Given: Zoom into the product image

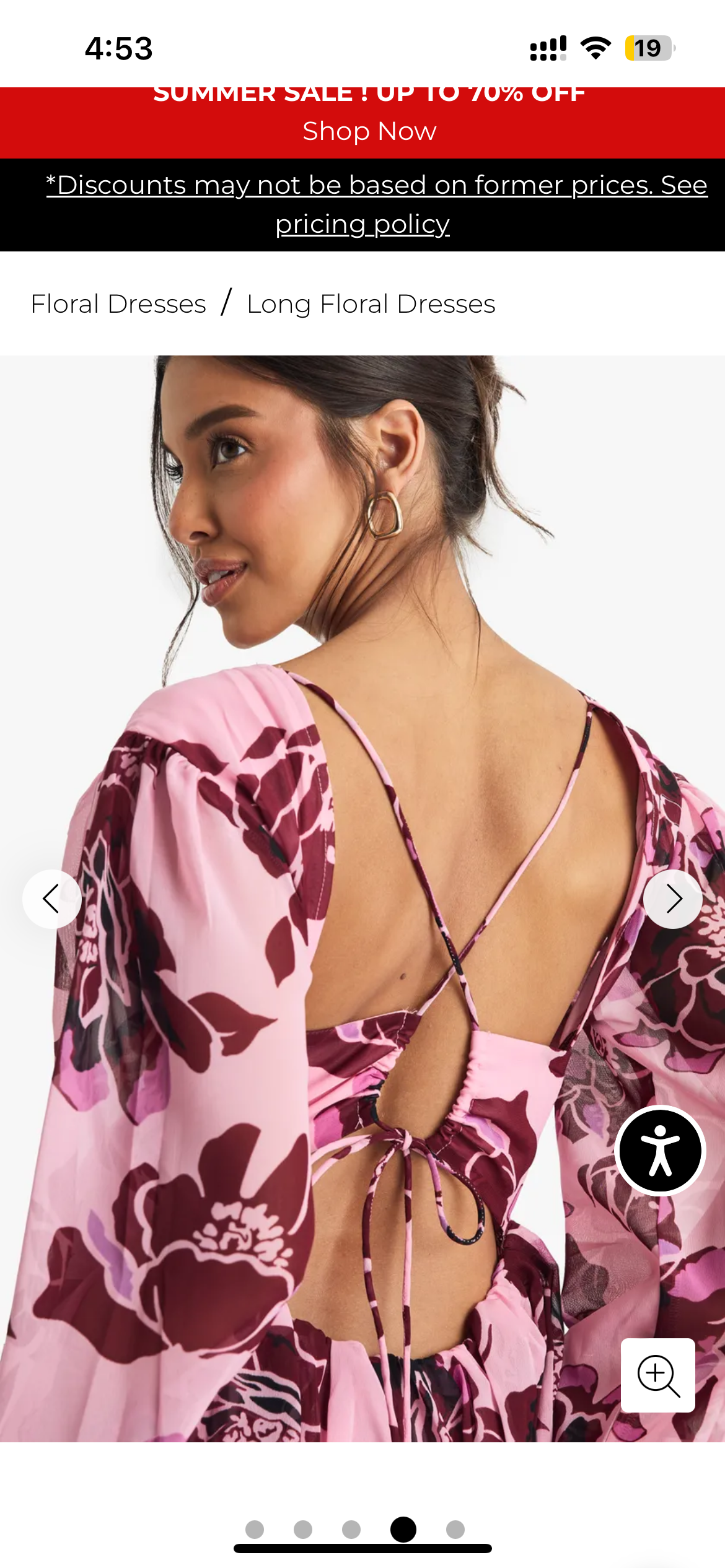Looking at the screenshot, I should (657, 1375).
